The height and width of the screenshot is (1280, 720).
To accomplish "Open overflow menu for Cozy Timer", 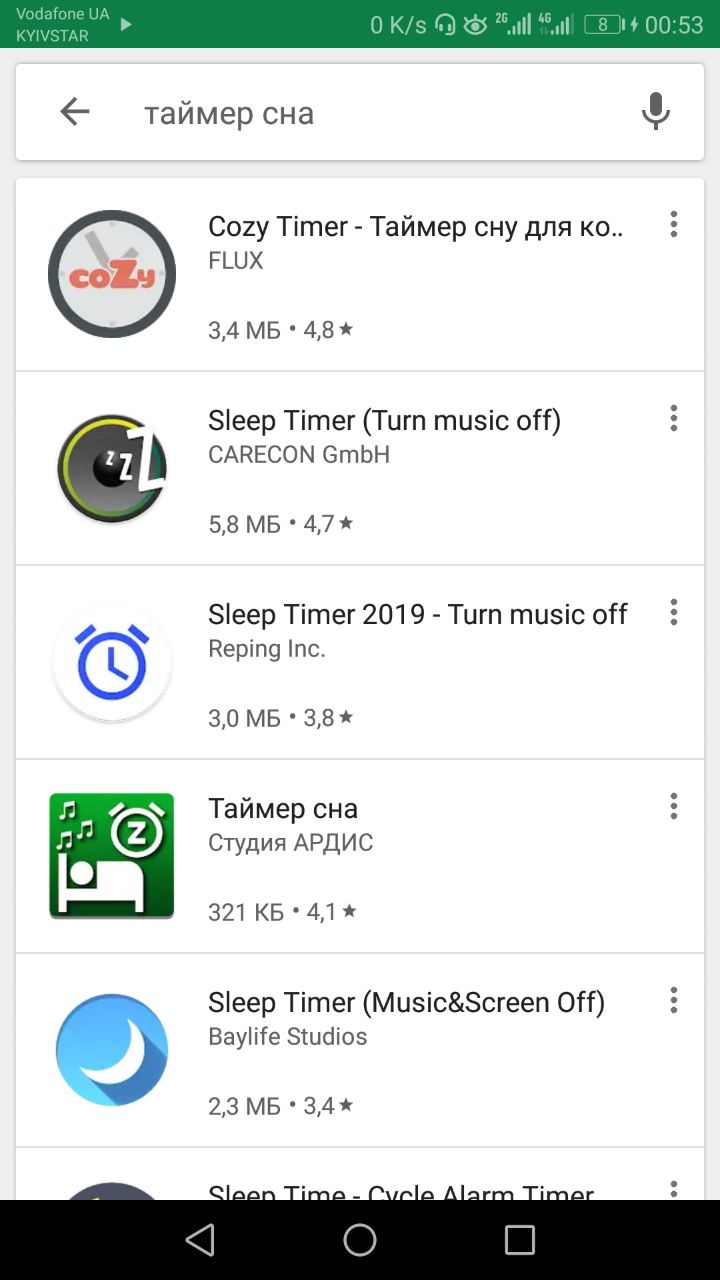I will tap(674, 224).
